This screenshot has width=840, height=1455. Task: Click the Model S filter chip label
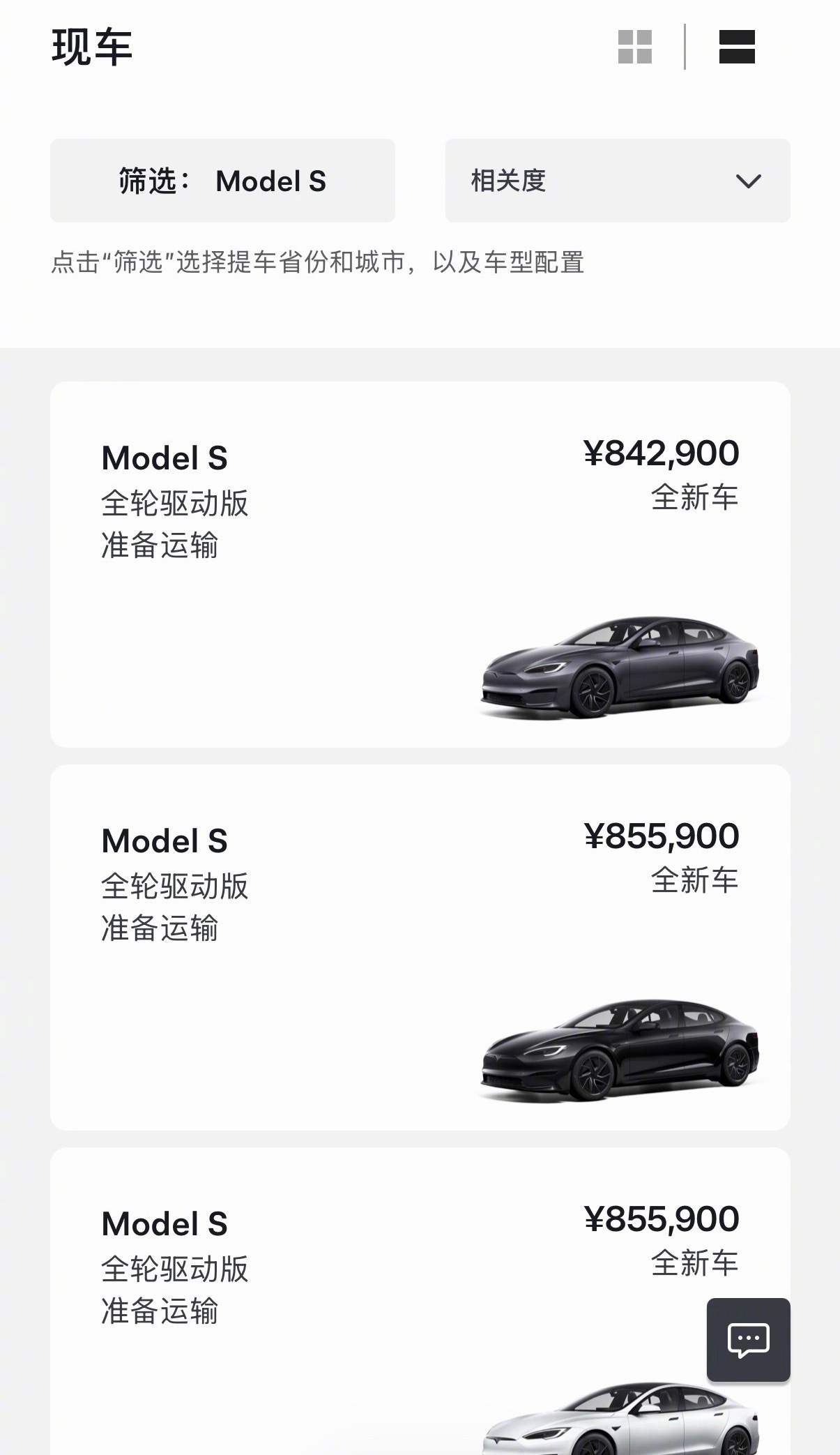point(270,181)
